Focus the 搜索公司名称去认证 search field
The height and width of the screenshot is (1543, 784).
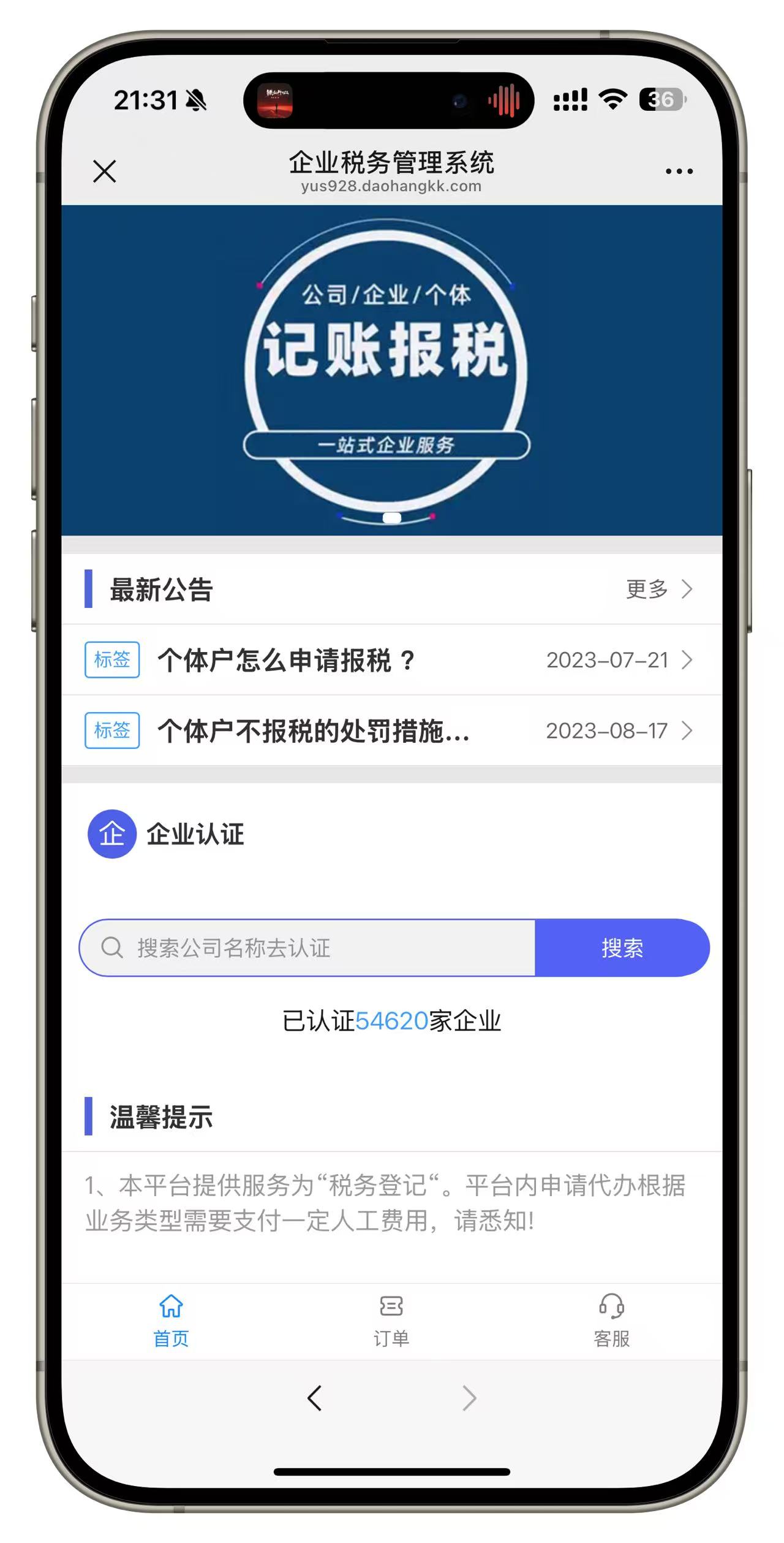pos(318,947)
